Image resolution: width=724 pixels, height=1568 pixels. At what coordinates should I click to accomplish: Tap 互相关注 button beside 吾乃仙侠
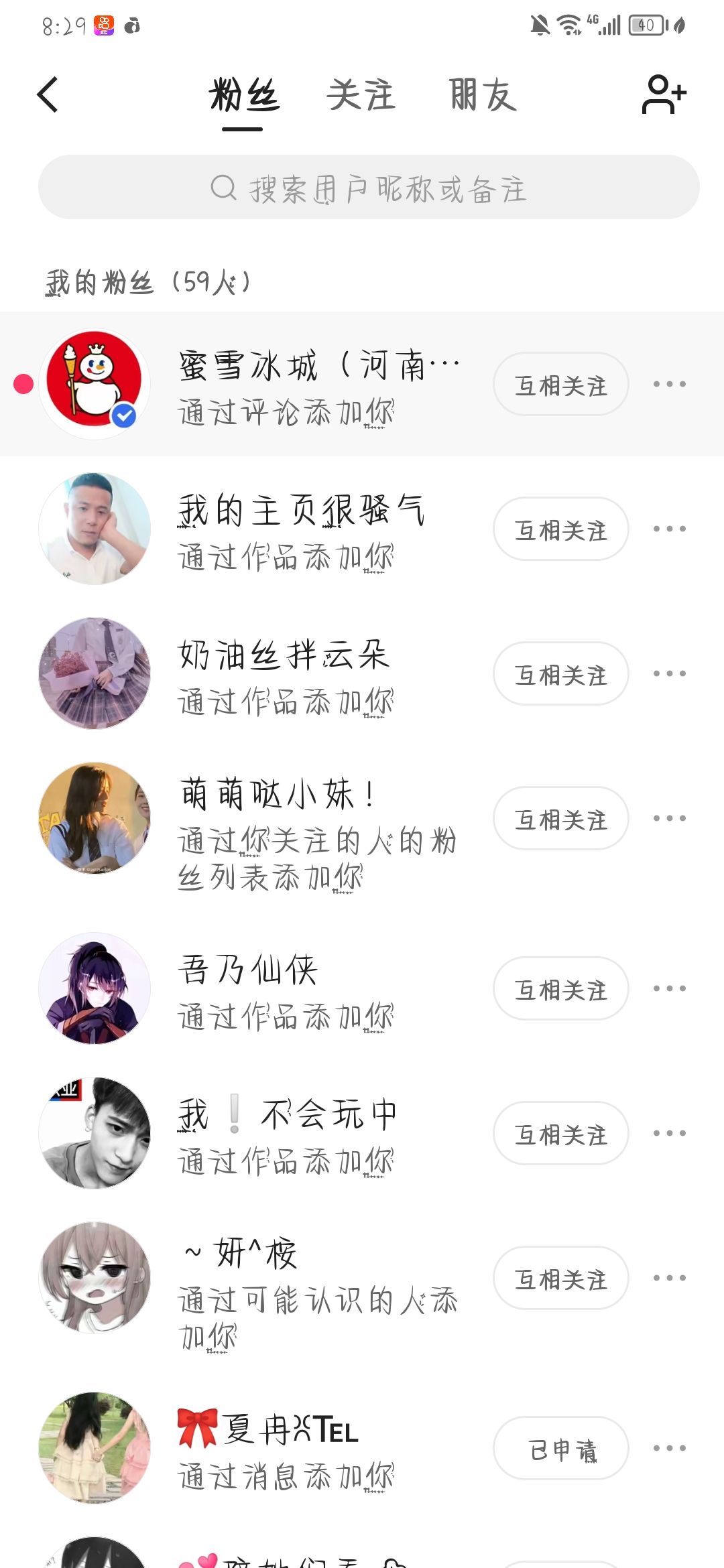560,988
